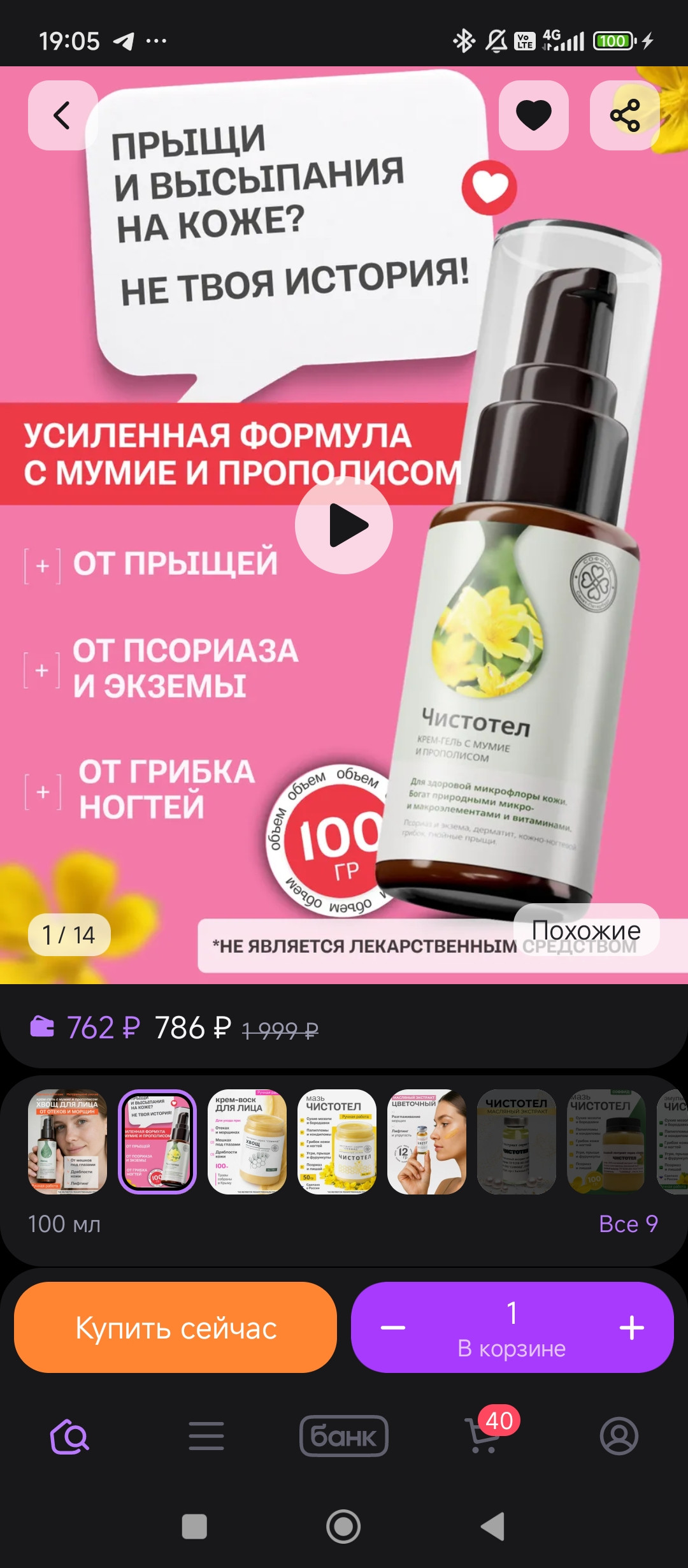Select the крем-воск для лица variant
Image resolution: width=688 pixels, height=1568 pixels.
point(247,1142)
